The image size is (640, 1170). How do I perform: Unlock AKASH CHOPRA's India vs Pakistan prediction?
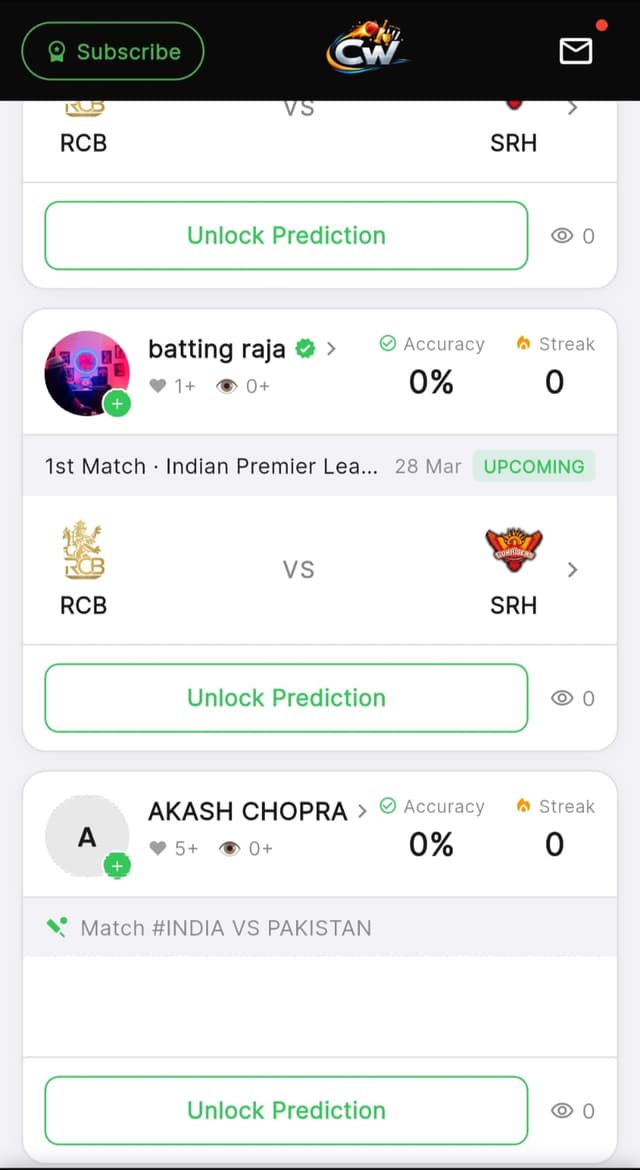point(286,1110)
